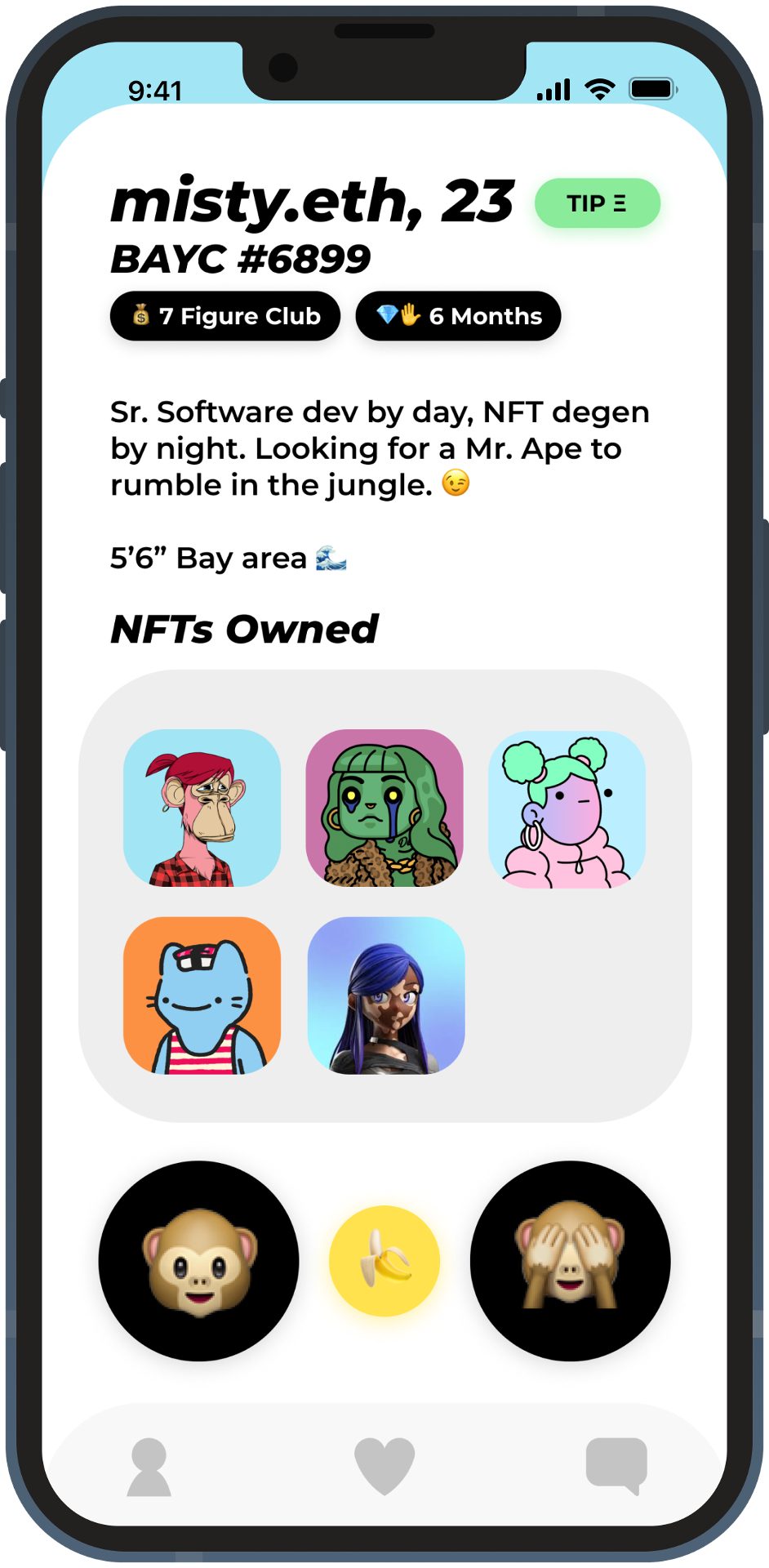View the green-haired crying girl NFT
The width and height of the screenshot is (769, 1568).
[384, 808]
